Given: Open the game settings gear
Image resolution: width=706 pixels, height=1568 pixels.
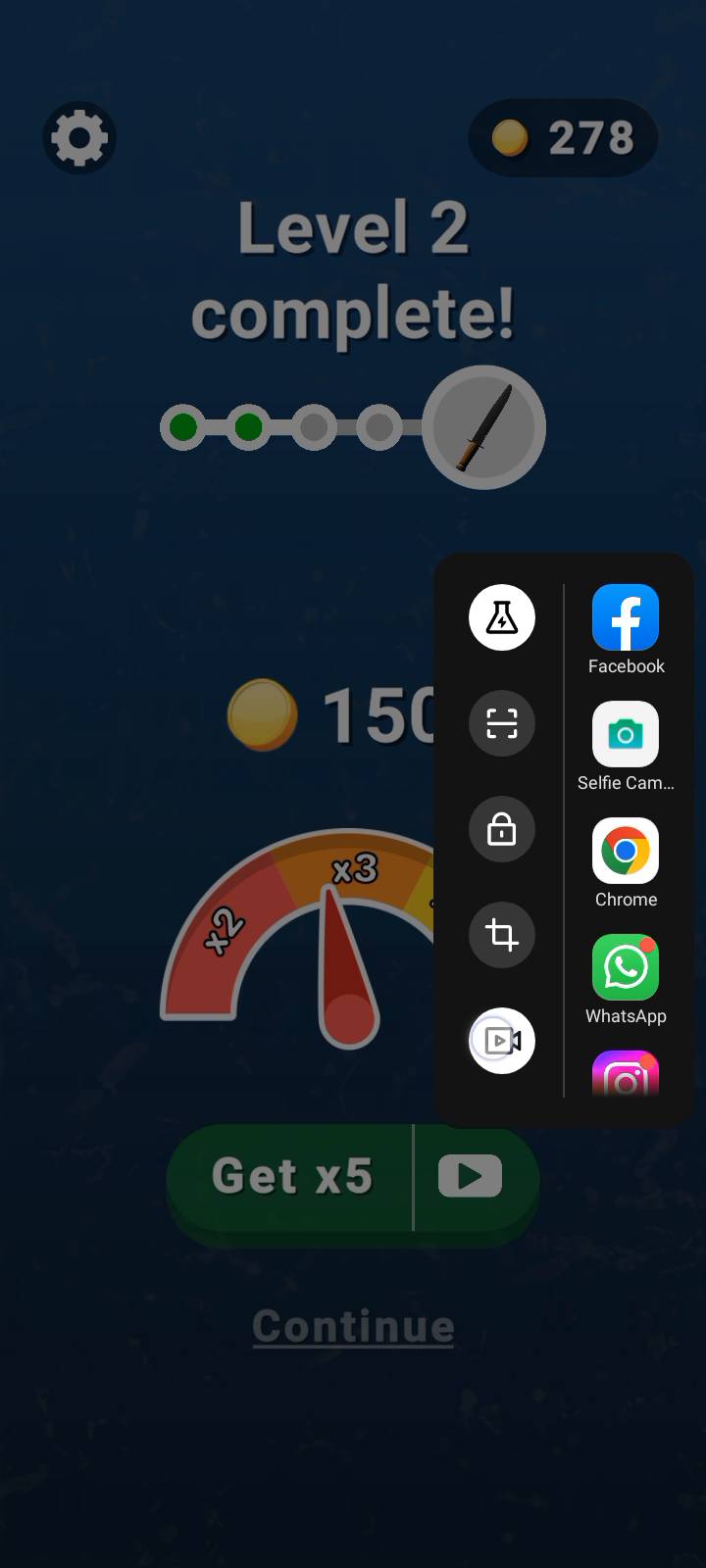Looking at the screenshot, I should [79, 138].
